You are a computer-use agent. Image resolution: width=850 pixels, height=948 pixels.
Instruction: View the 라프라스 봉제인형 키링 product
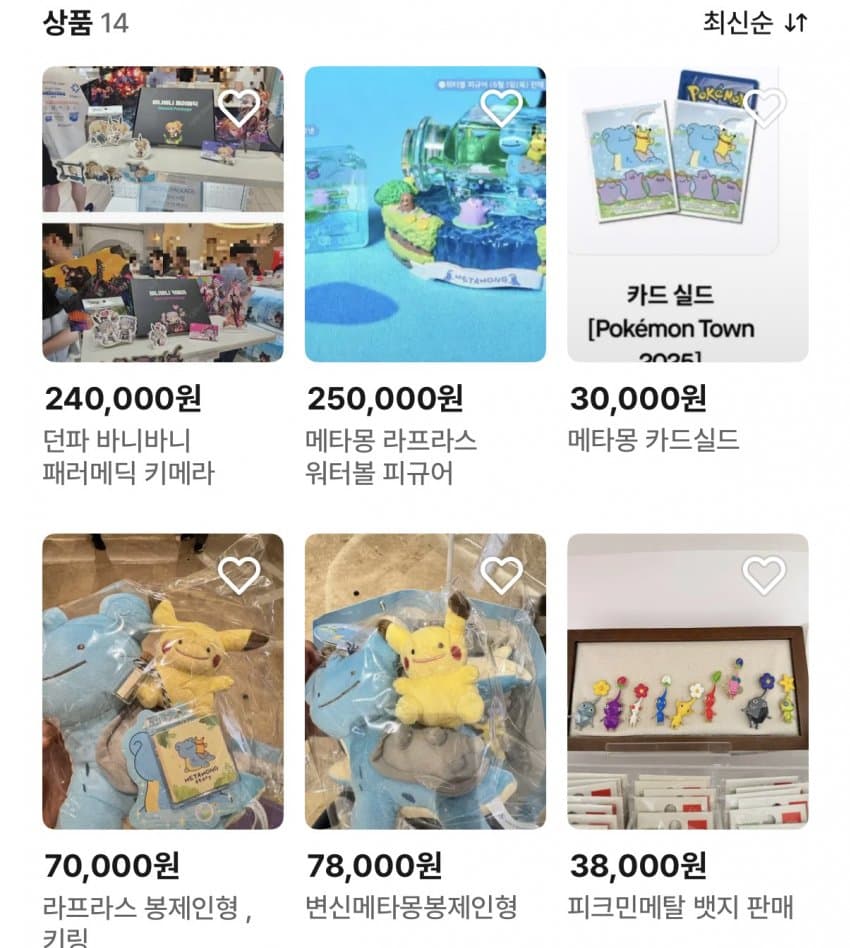pyautogui.click(x=162, y=681)
